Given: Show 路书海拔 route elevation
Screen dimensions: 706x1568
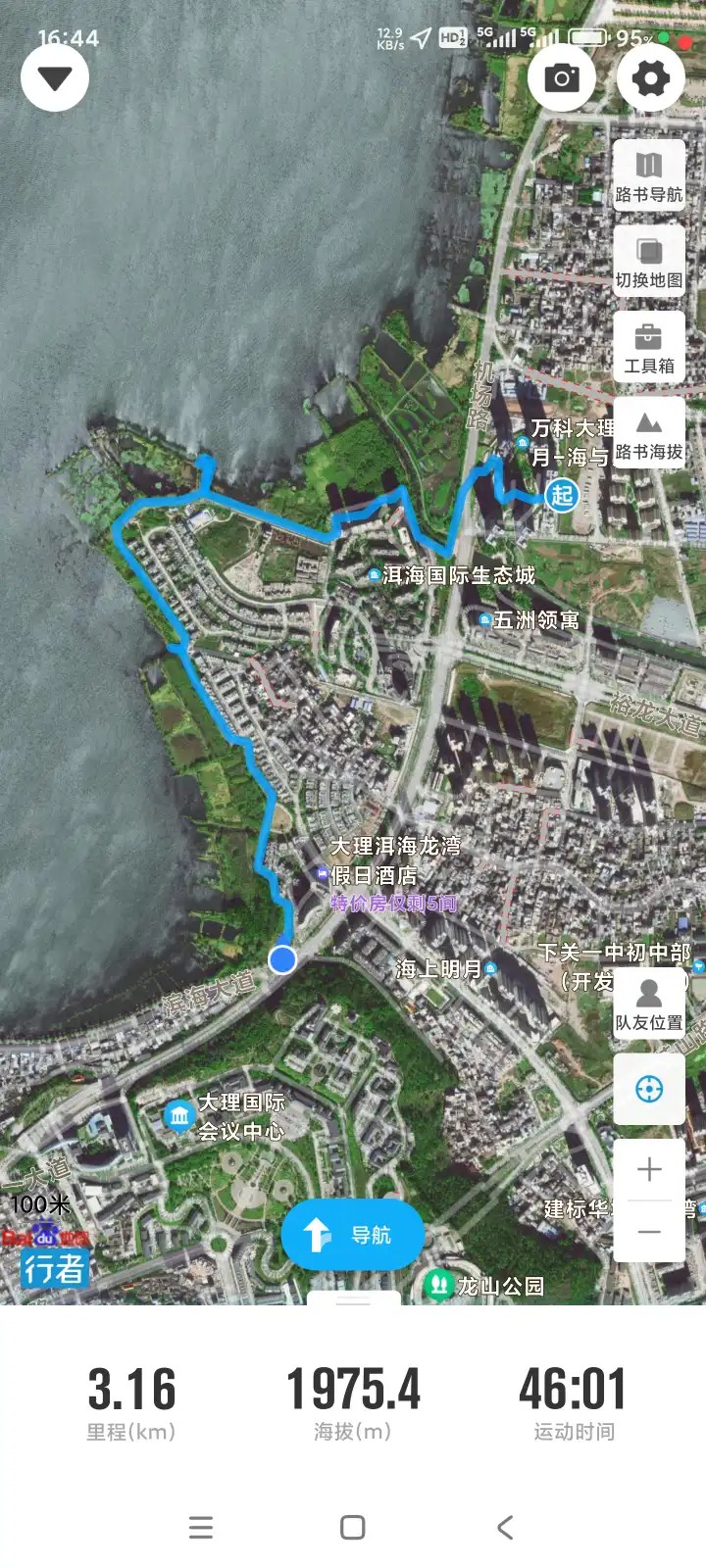Looking at the screenshot, I should pos(648,433).
